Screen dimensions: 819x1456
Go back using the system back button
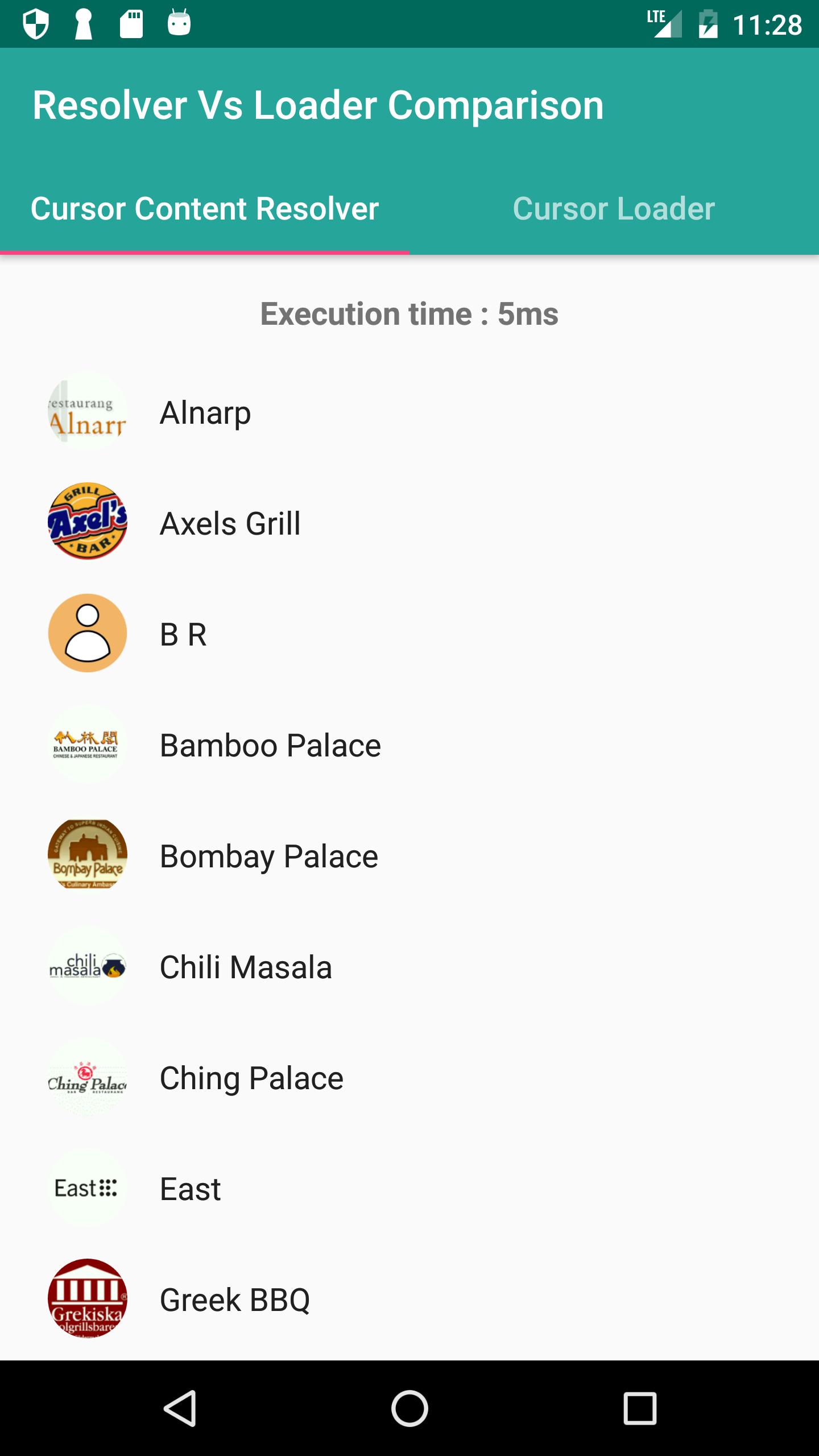click(180, 1408)
